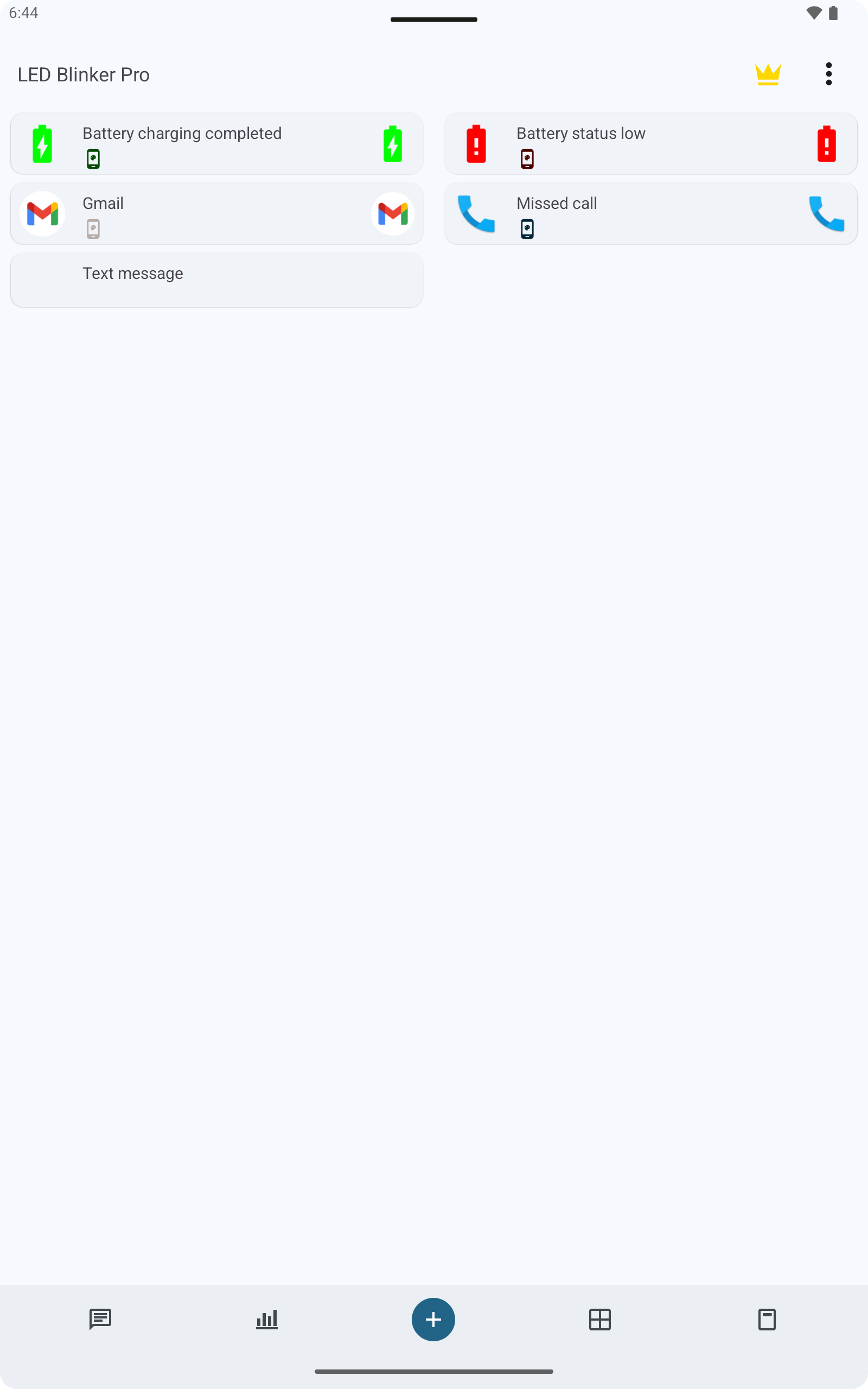
Task: Open the Gmail notification card
Action: tap(216, 214)
